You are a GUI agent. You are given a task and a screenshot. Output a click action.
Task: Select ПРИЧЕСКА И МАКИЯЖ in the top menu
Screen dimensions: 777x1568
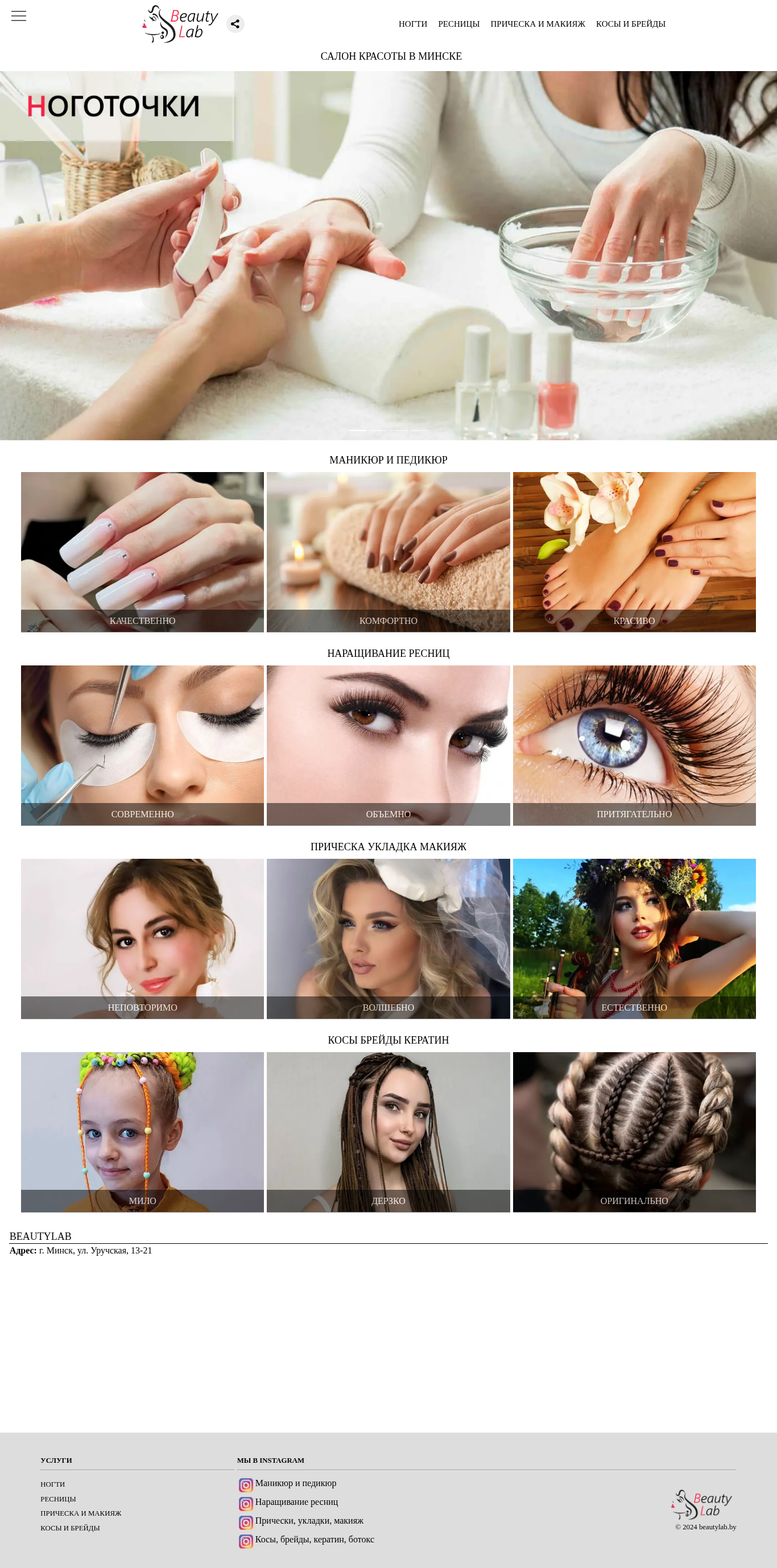[x=538, y=24]
